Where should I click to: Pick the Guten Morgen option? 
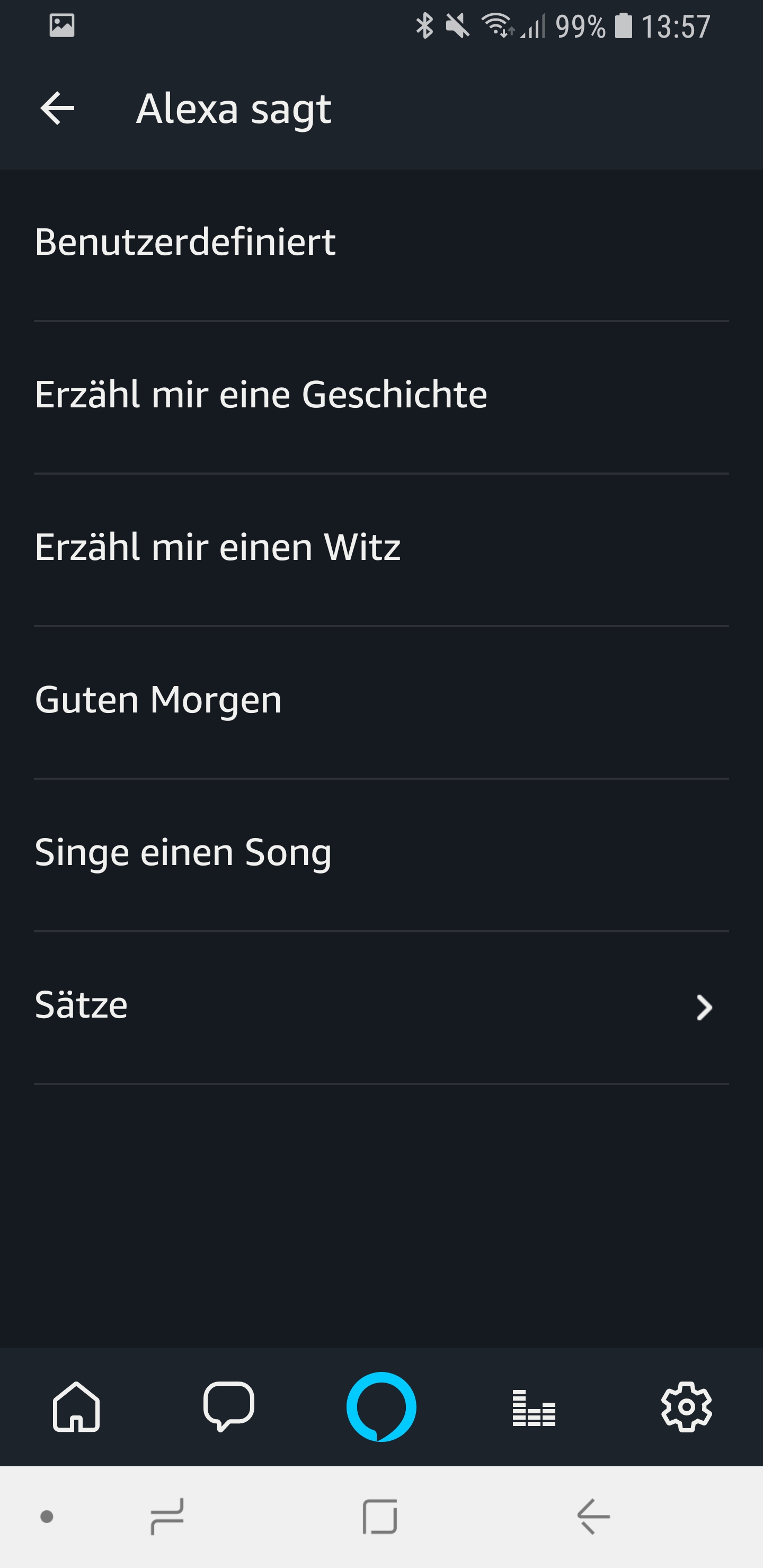[x=381, y=700]
